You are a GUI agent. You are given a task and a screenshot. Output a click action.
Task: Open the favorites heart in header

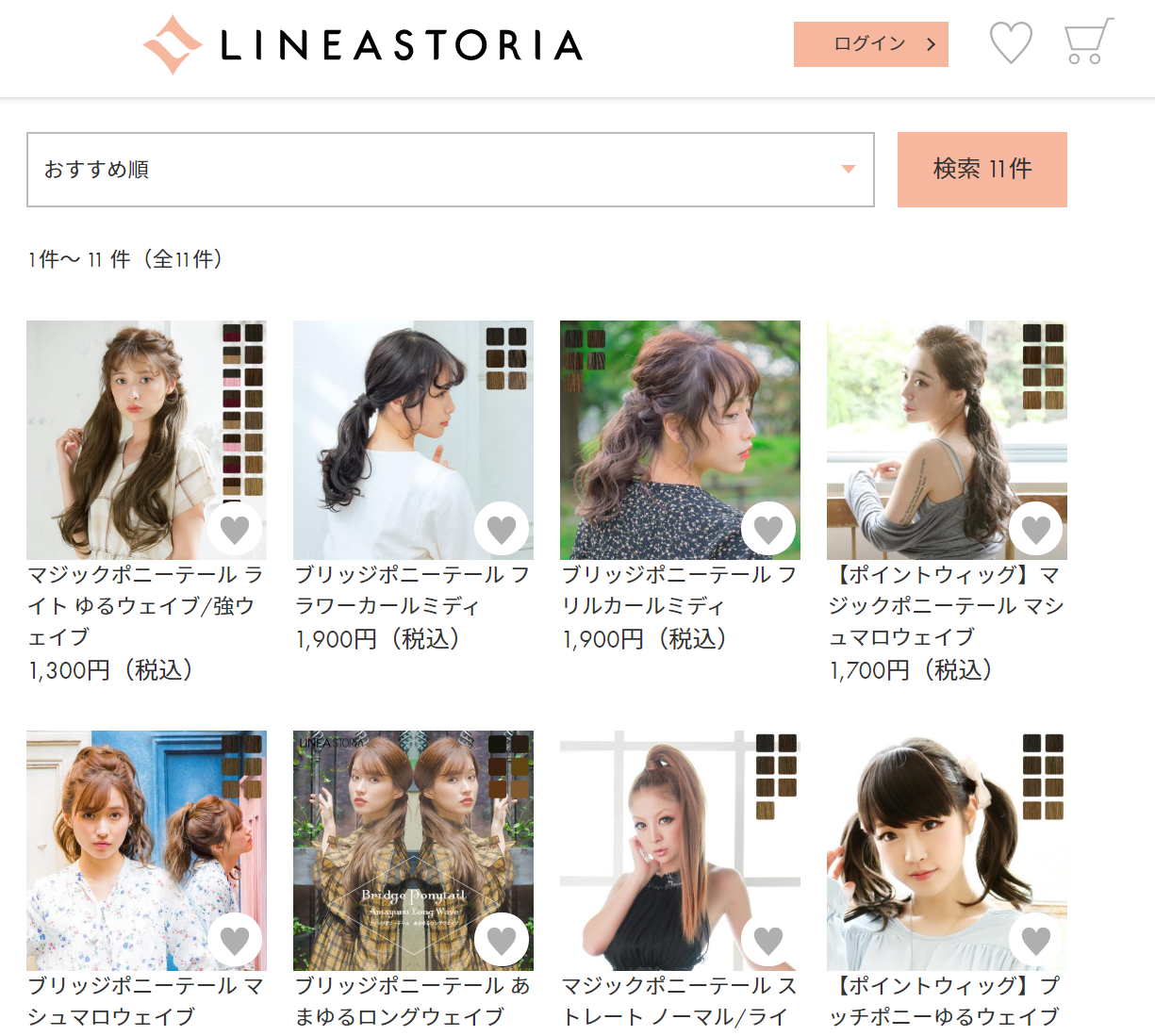[x=1010, y=43]
